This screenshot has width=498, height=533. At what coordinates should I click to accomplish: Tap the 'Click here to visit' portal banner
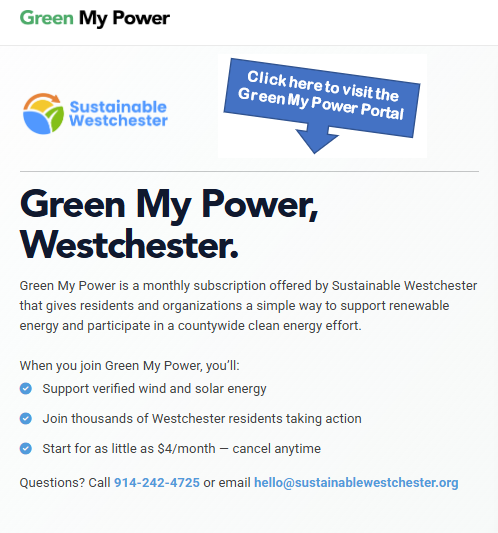[322, 106]
